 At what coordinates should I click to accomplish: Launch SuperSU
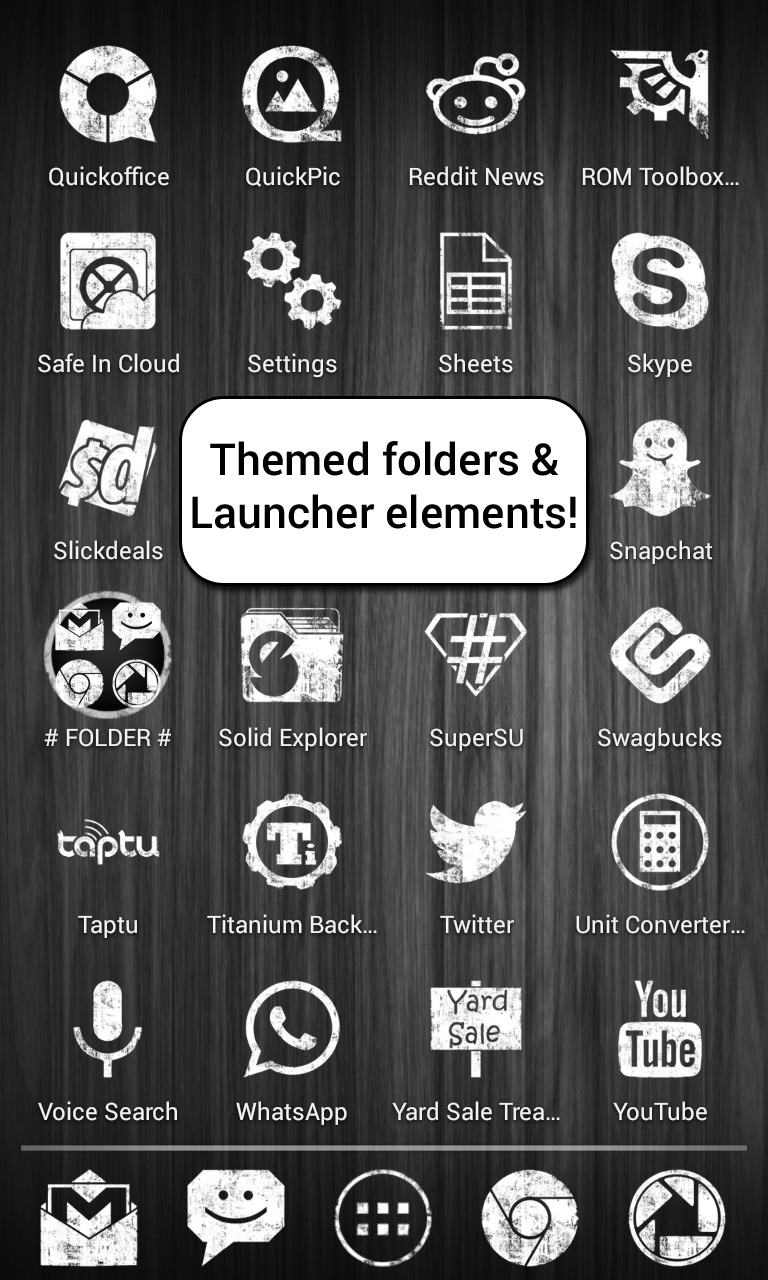click(476, 656)
